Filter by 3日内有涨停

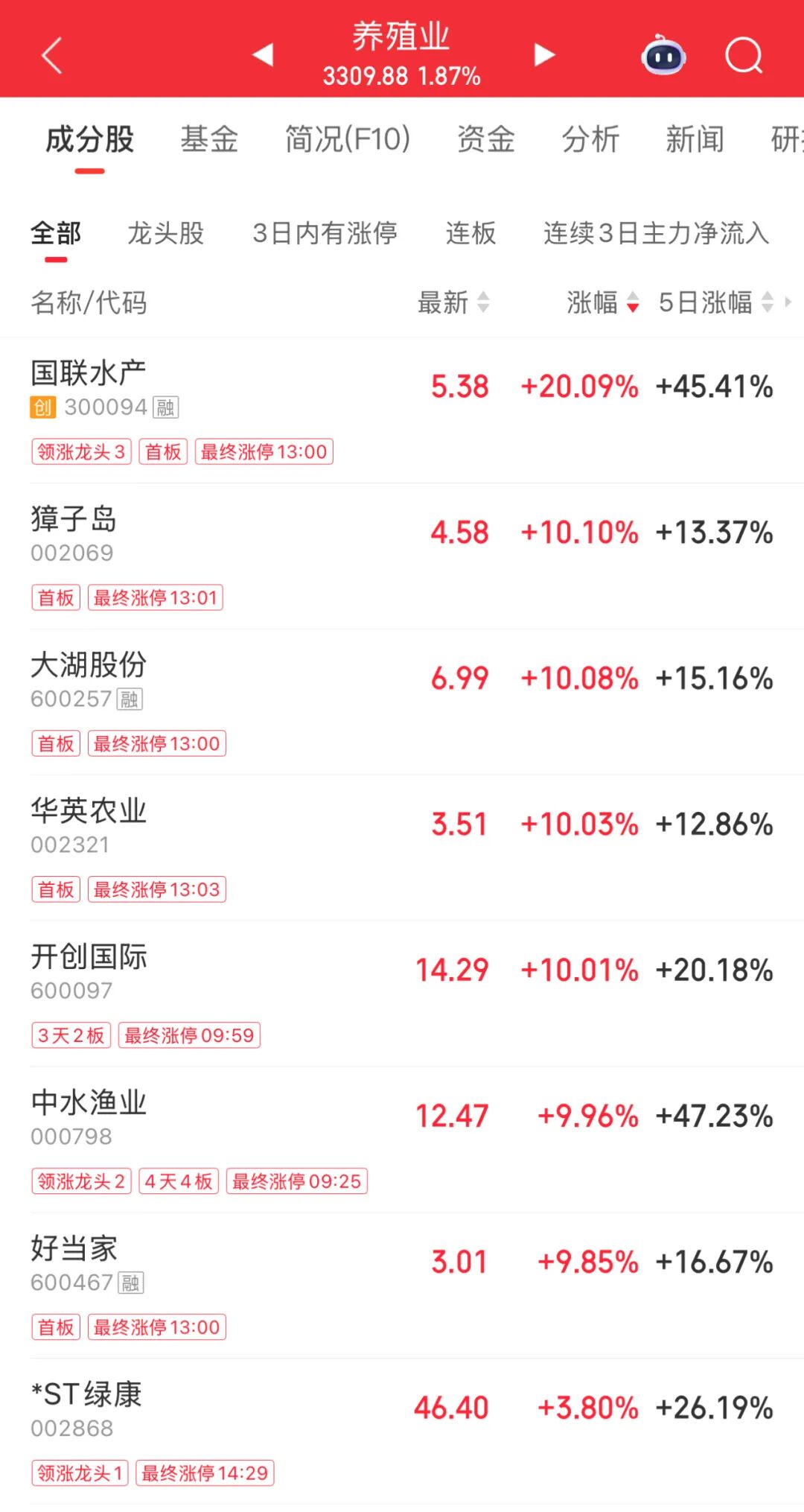(x=325, y=233)
